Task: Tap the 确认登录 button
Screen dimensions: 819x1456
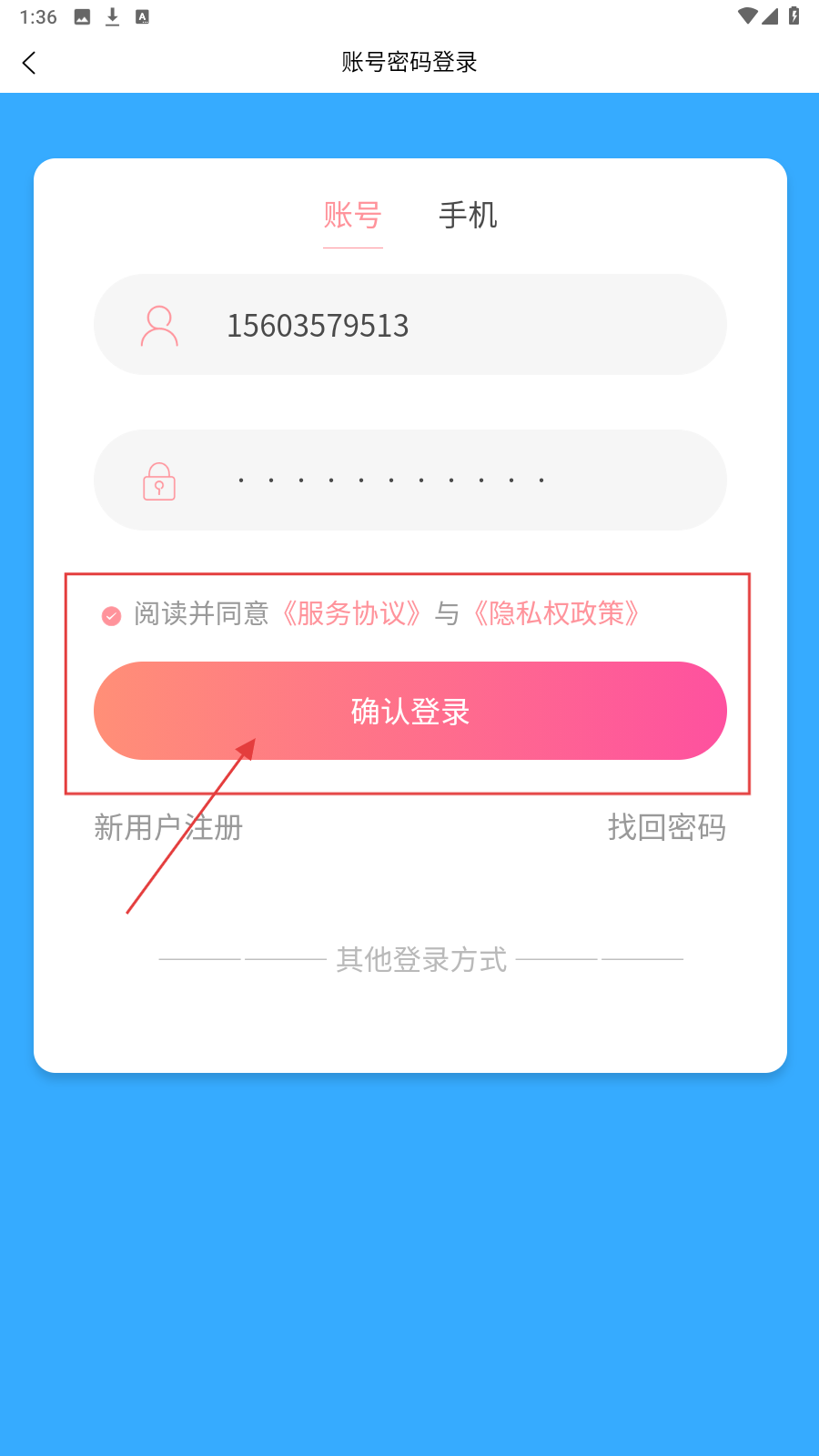Action: point(409,711)
